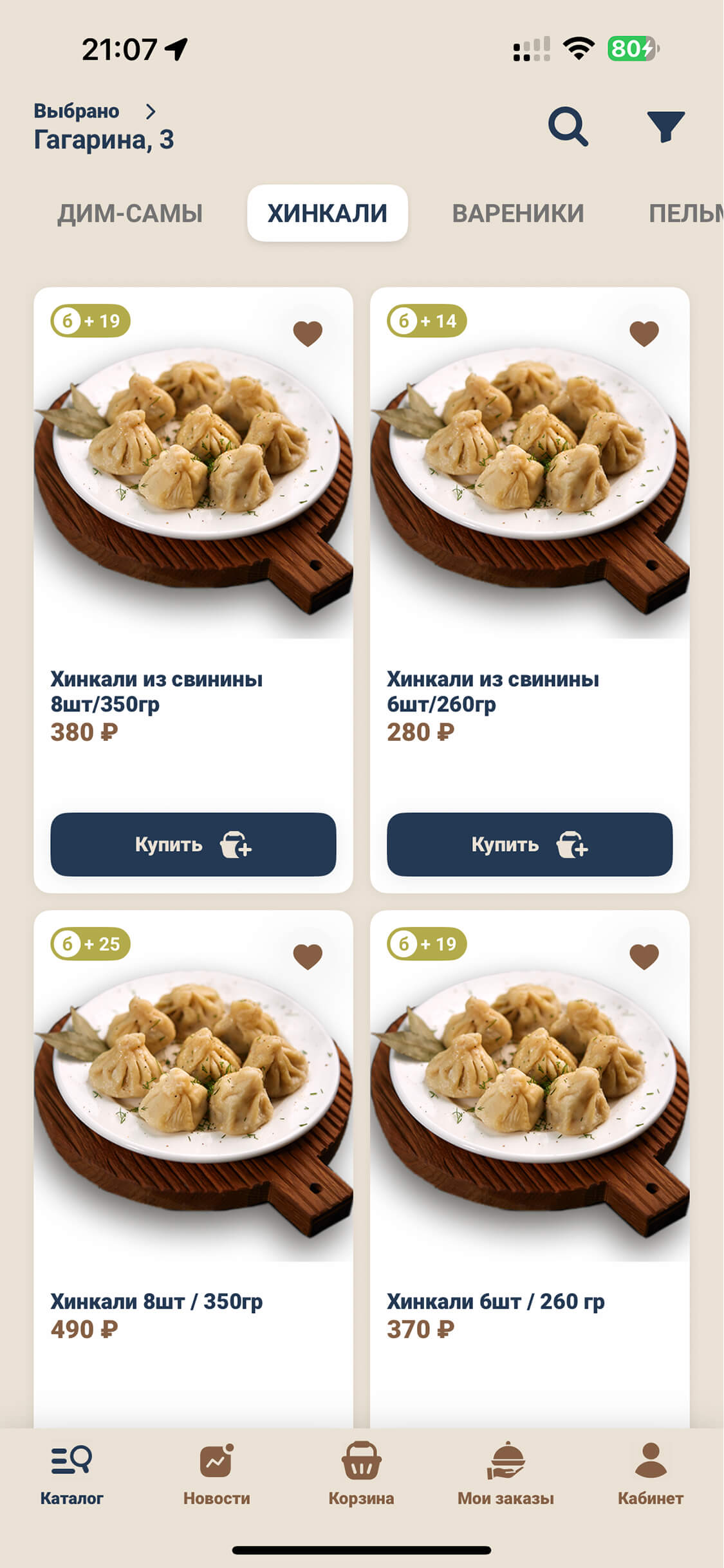Switch to Мои заказы tab

505,1474
